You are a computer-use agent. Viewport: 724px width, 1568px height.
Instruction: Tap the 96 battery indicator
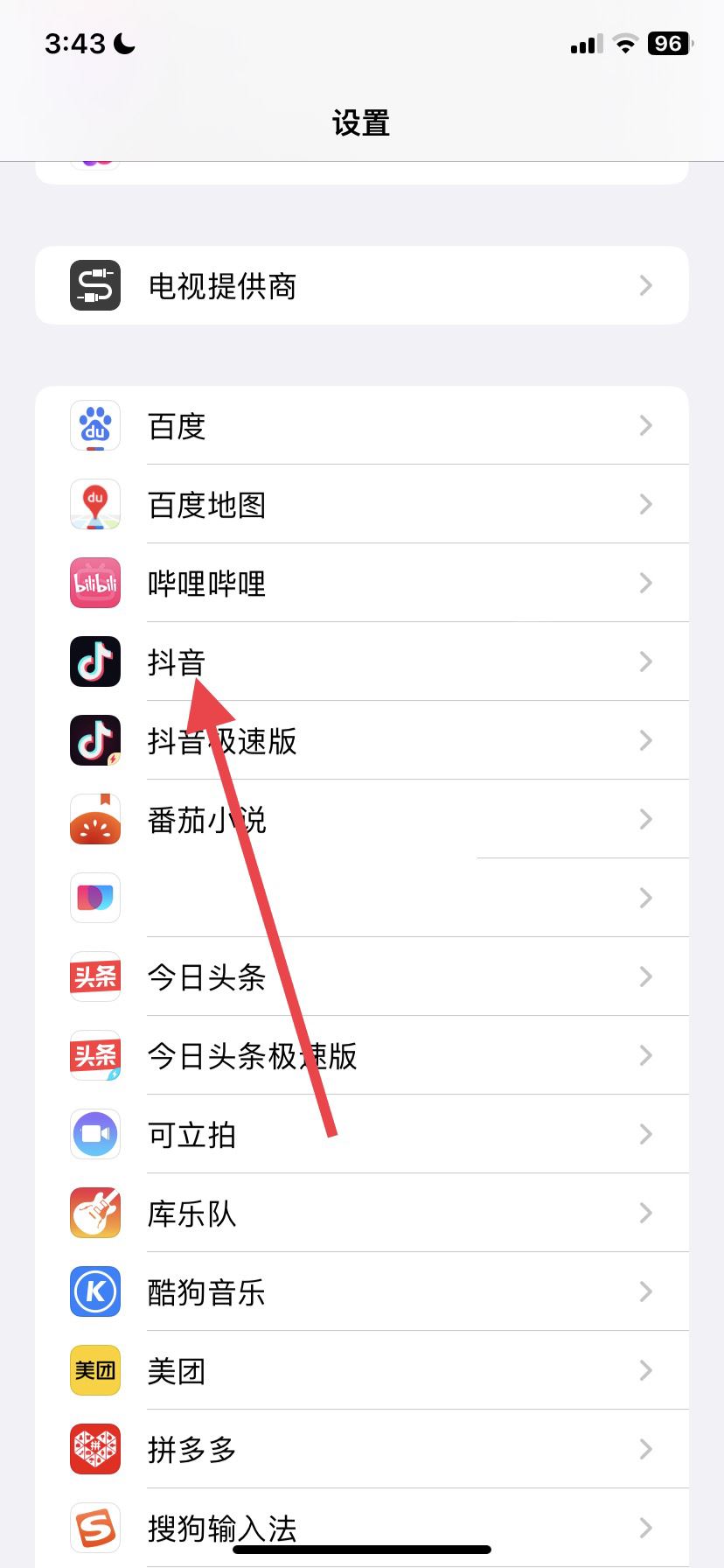[669, 44]
